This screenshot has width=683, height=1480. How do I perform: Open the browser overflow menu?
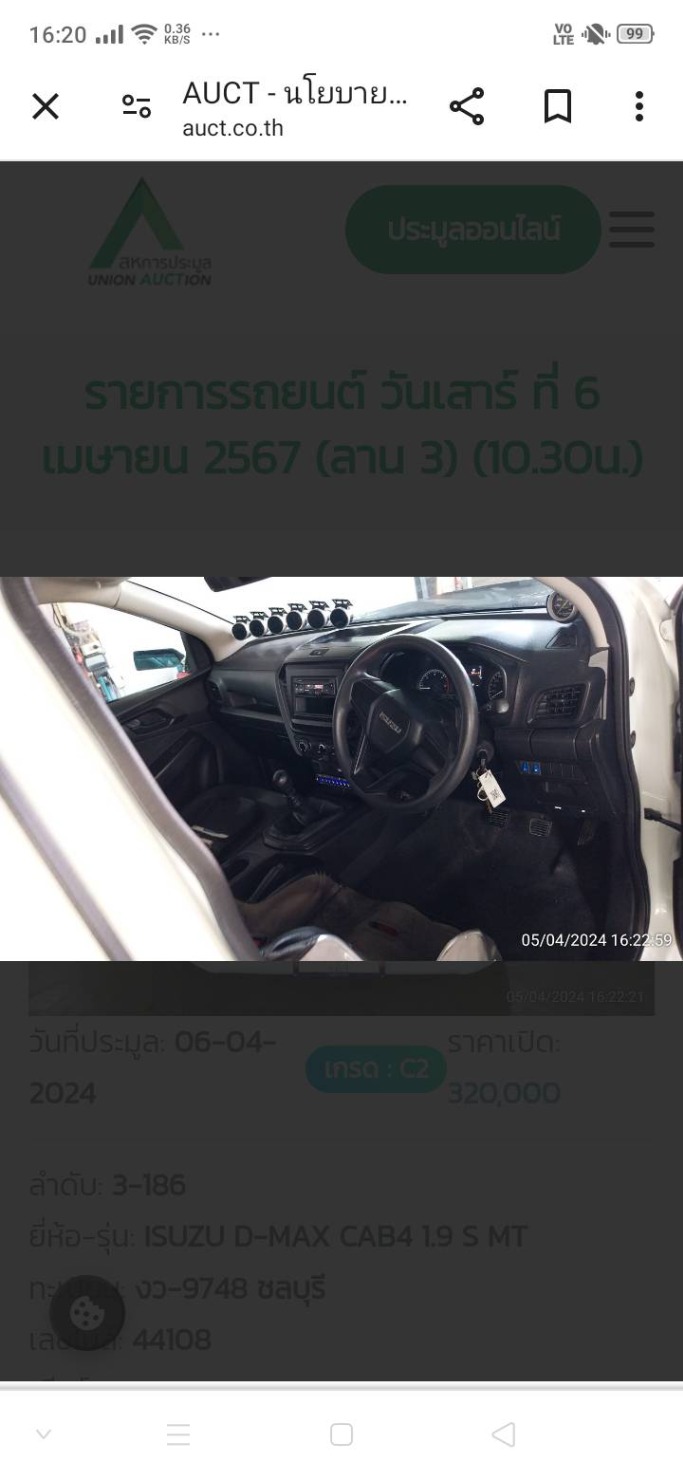tap(639, 106)
